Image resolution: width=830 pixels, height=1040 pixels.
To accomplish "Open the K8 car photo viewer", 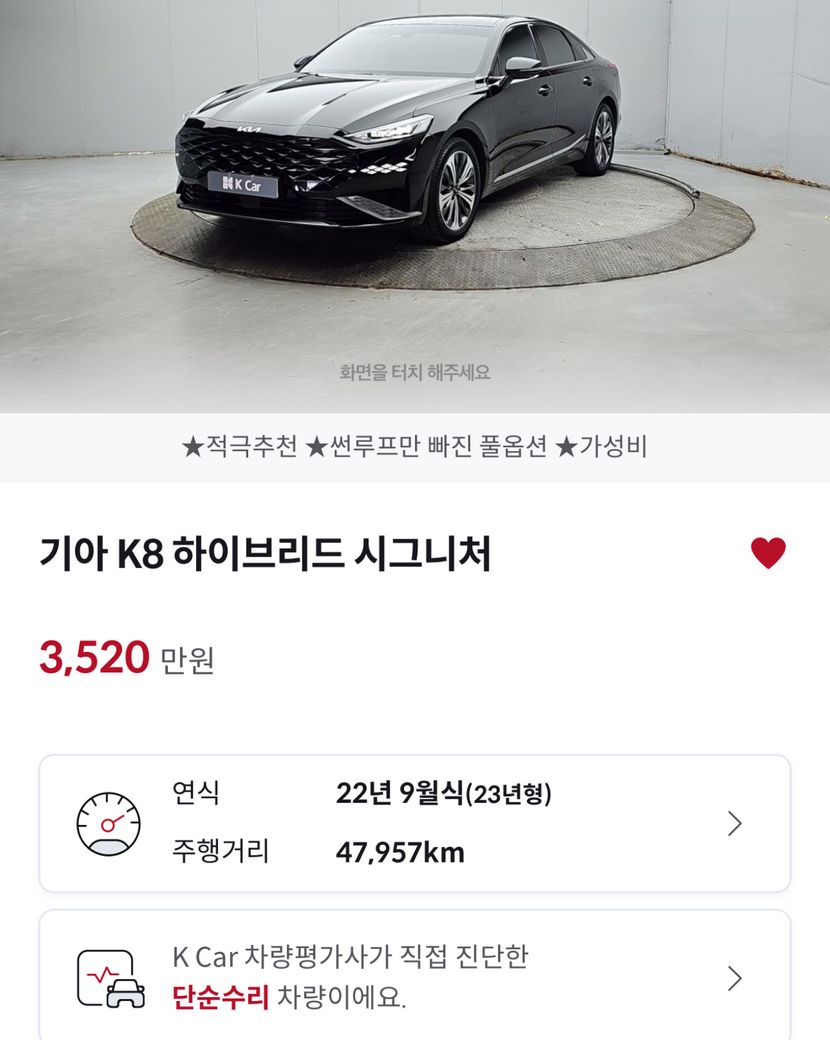I will (x=414, y=200).
